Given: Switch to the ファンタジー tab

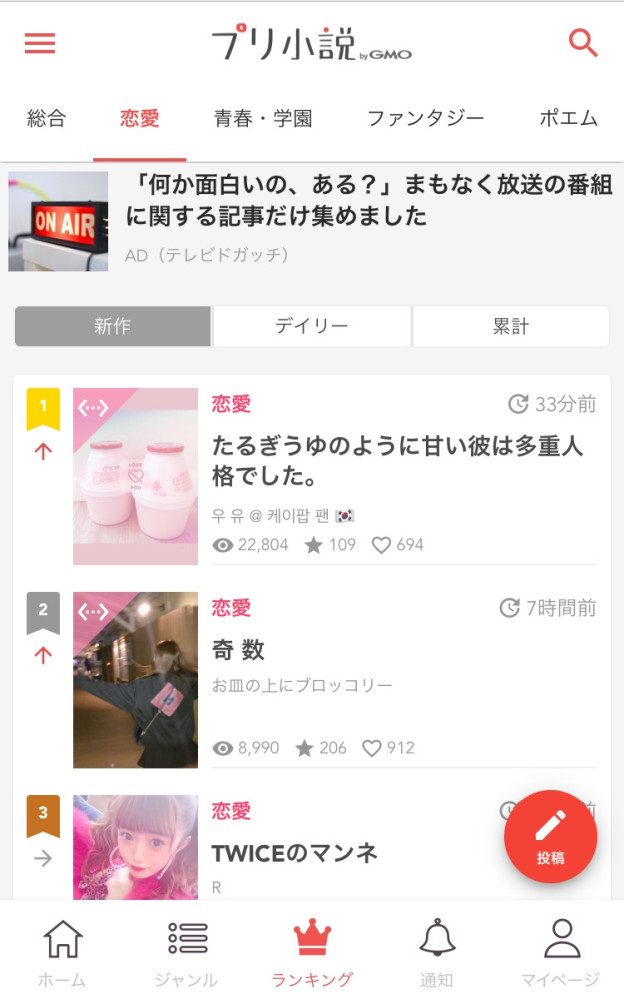Looking at the screenshot, I should [426, 118].
